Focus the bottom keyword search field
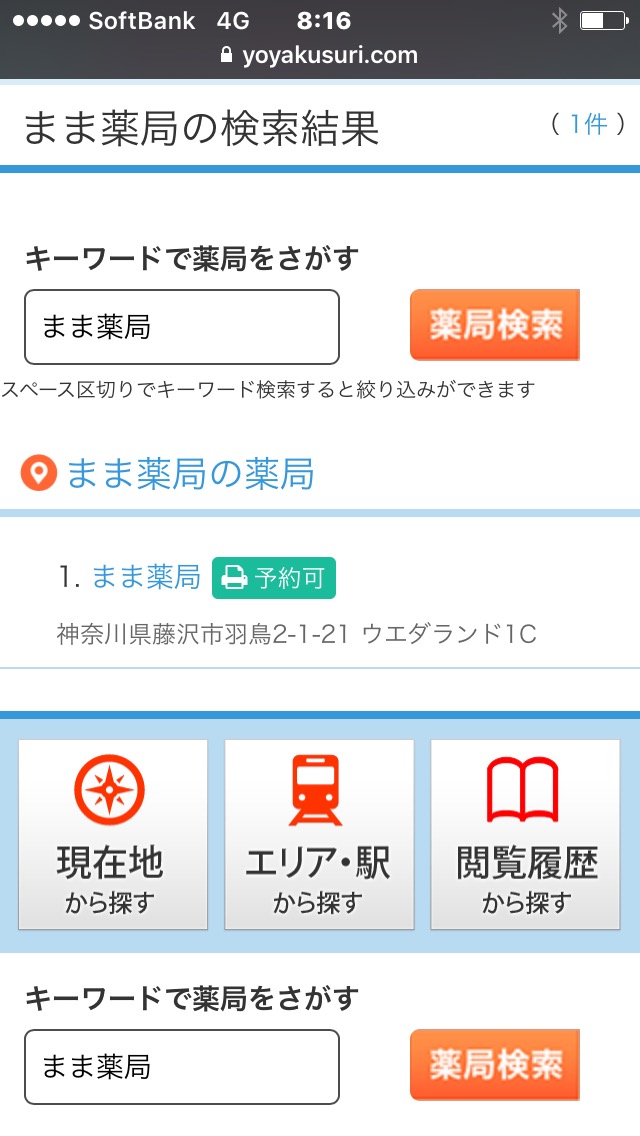The image size is (640, 1136). (x=182, y=1067)
